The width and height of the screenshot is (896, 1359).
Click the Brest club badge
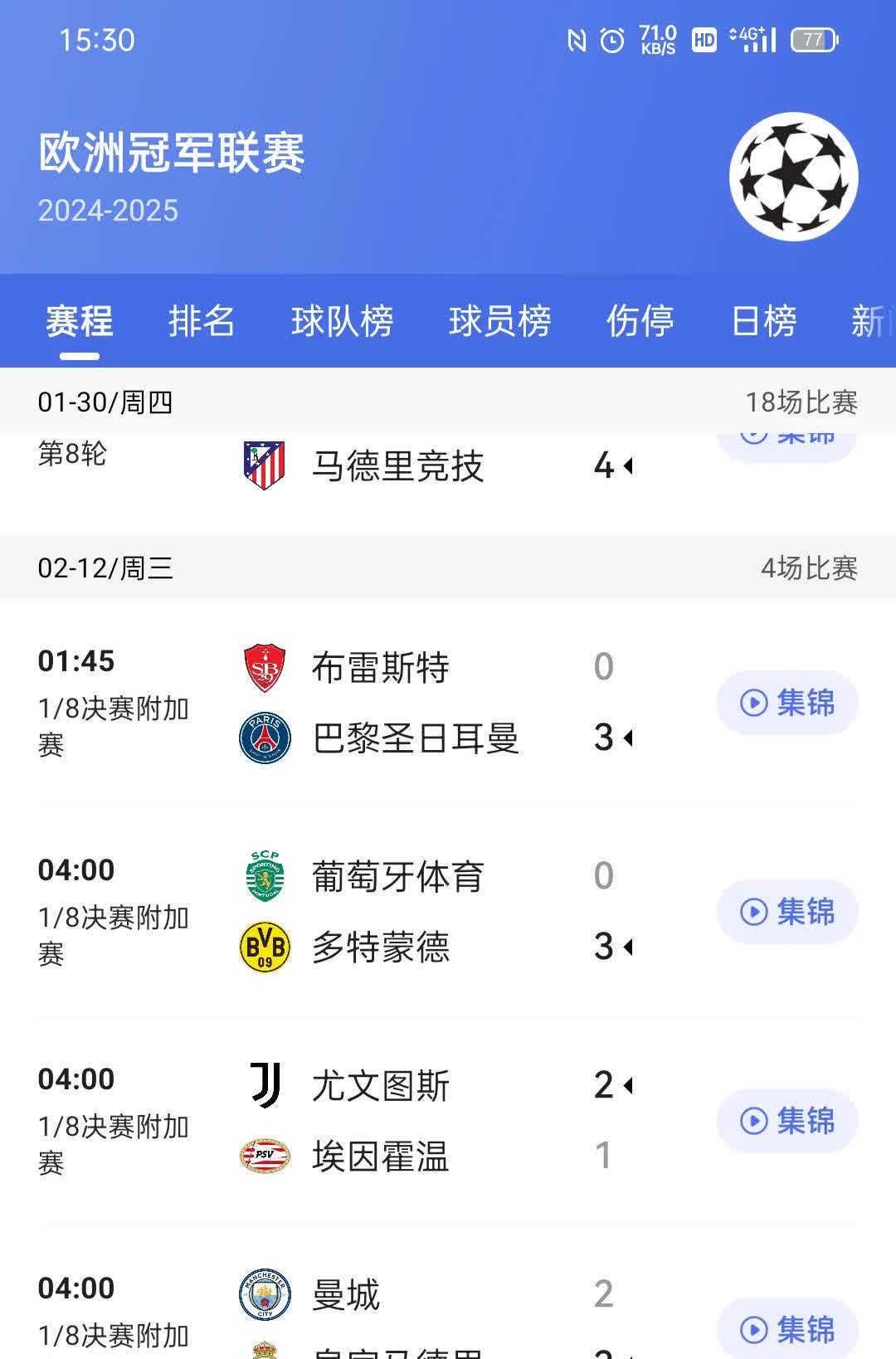264,665
